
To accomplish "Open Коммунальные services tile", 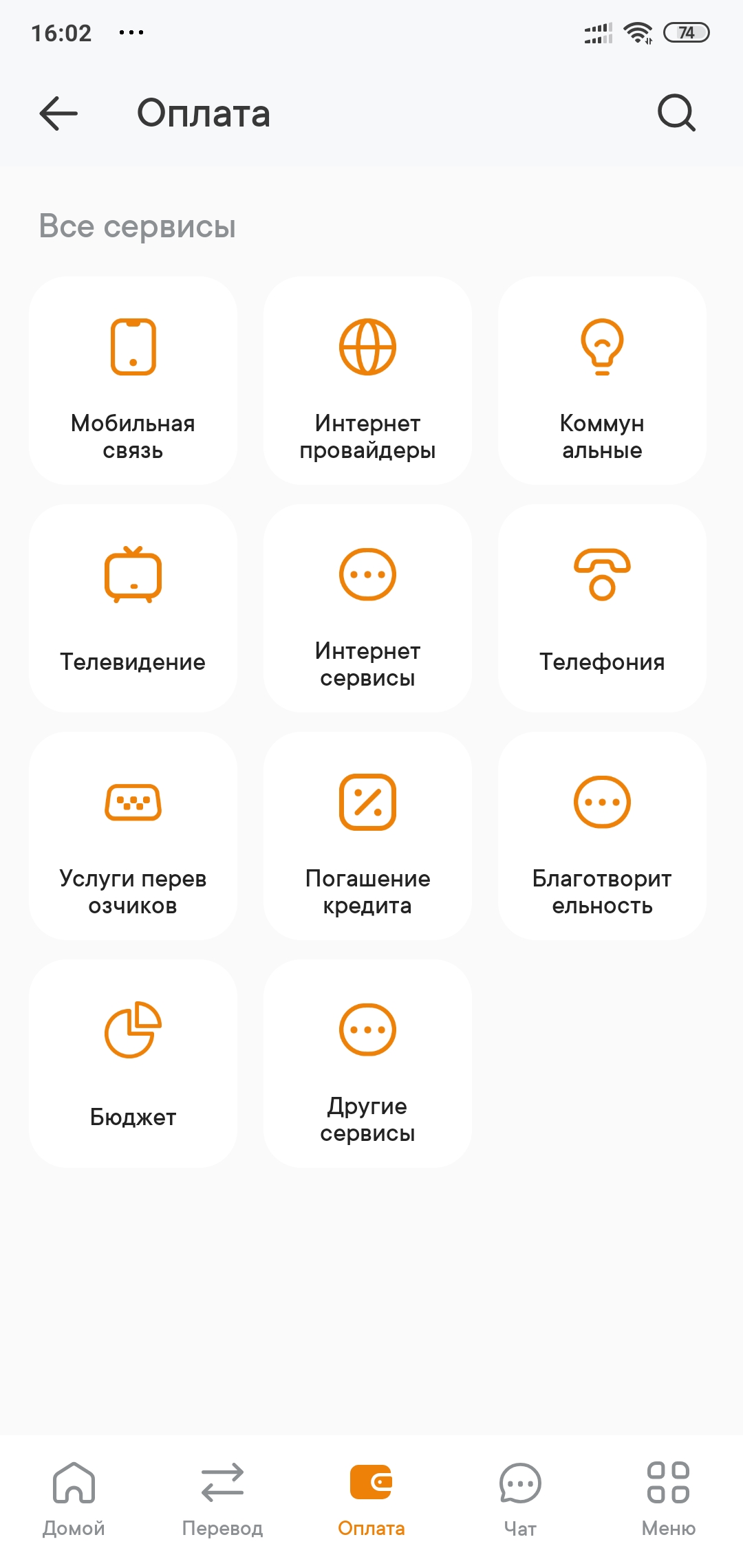I will pos(602,381).
